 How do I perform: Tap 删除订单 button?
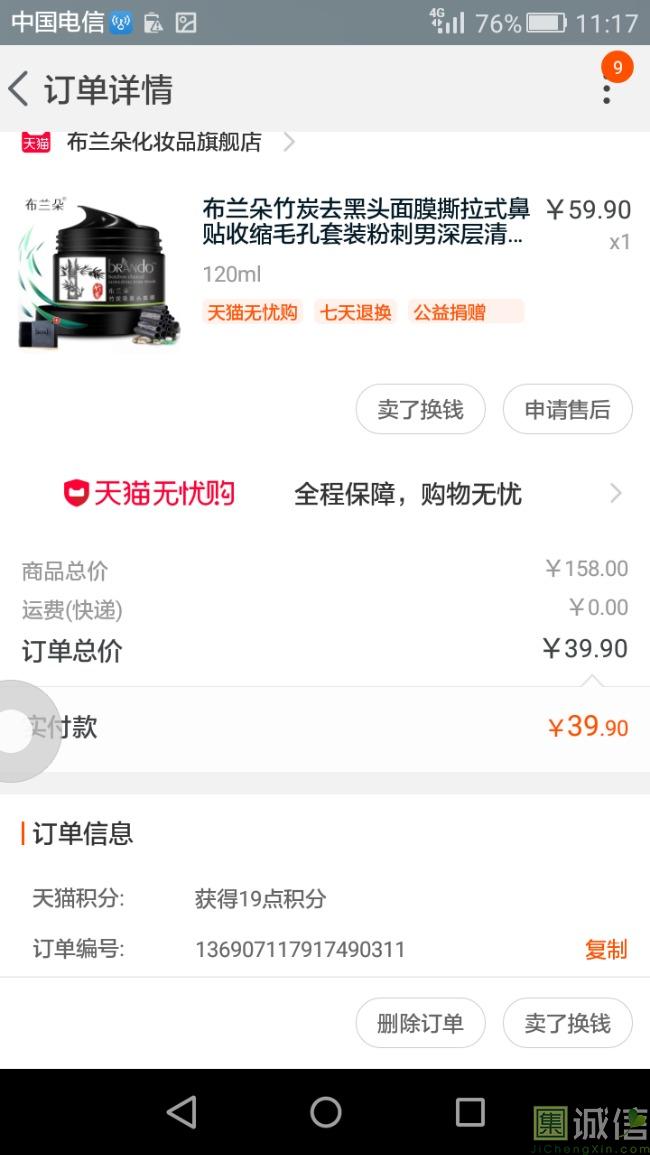(x=420, y=1022)
